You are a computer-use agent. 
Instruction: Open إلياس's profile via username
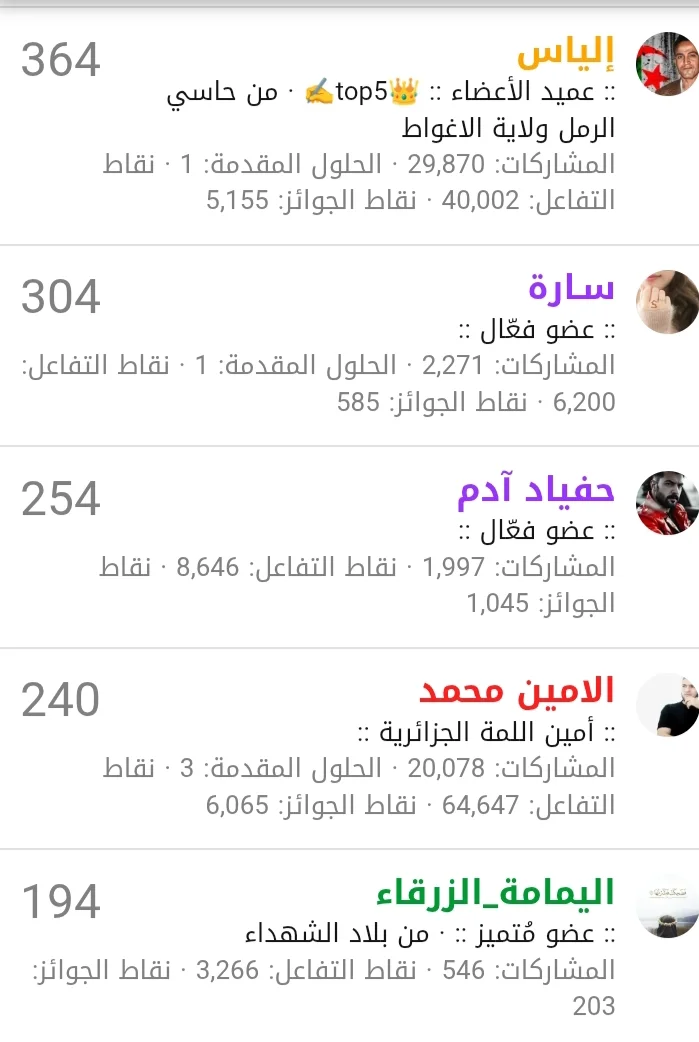click(567, 53)
